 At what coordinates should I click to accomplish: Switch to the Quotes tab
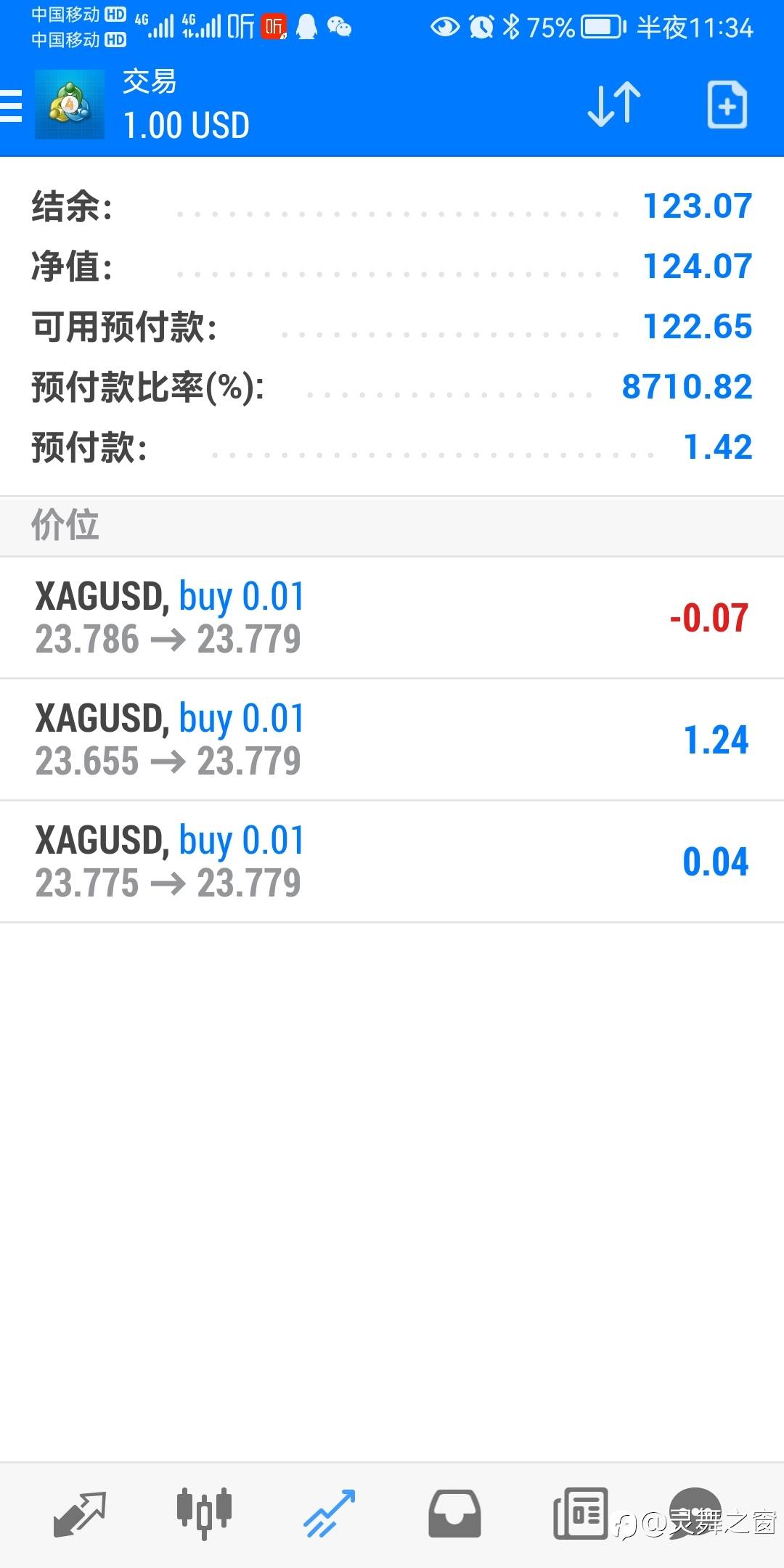pos(80,1514)
